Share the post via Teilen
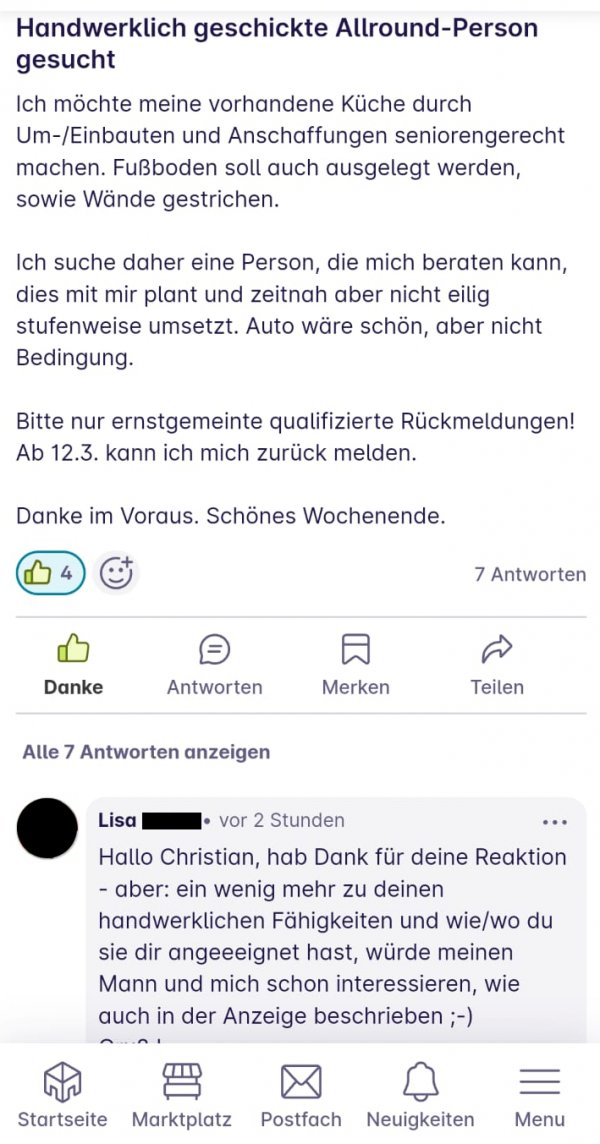Image resolution: width=600 pixels, height=1144 pixels. (497, 665)
